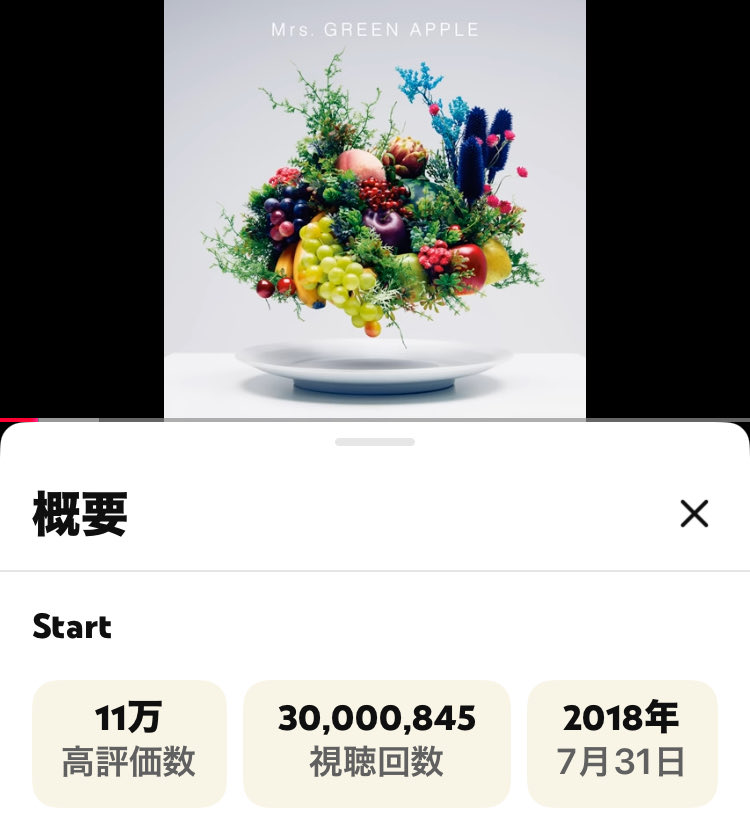The image size is (750, 833).
Task: Tap the sheet drag handle above 概要
Action: 375,441
